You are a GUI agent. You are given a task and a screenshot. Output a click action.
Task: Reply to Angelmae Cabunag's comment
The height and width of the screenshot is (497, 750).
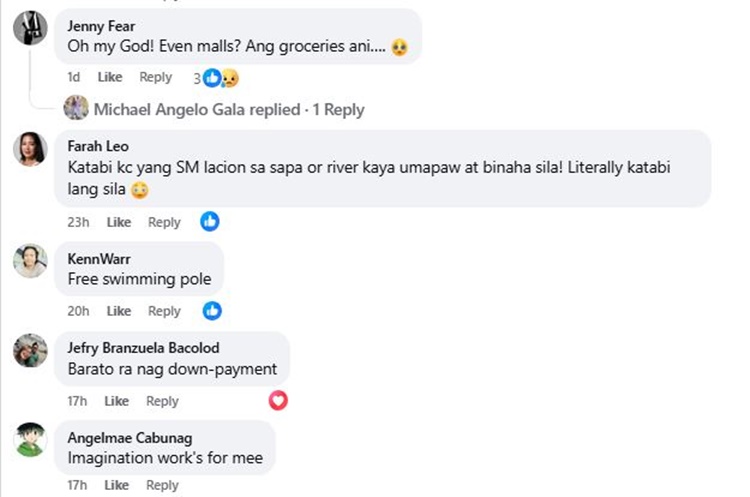(x=162, y=485)
